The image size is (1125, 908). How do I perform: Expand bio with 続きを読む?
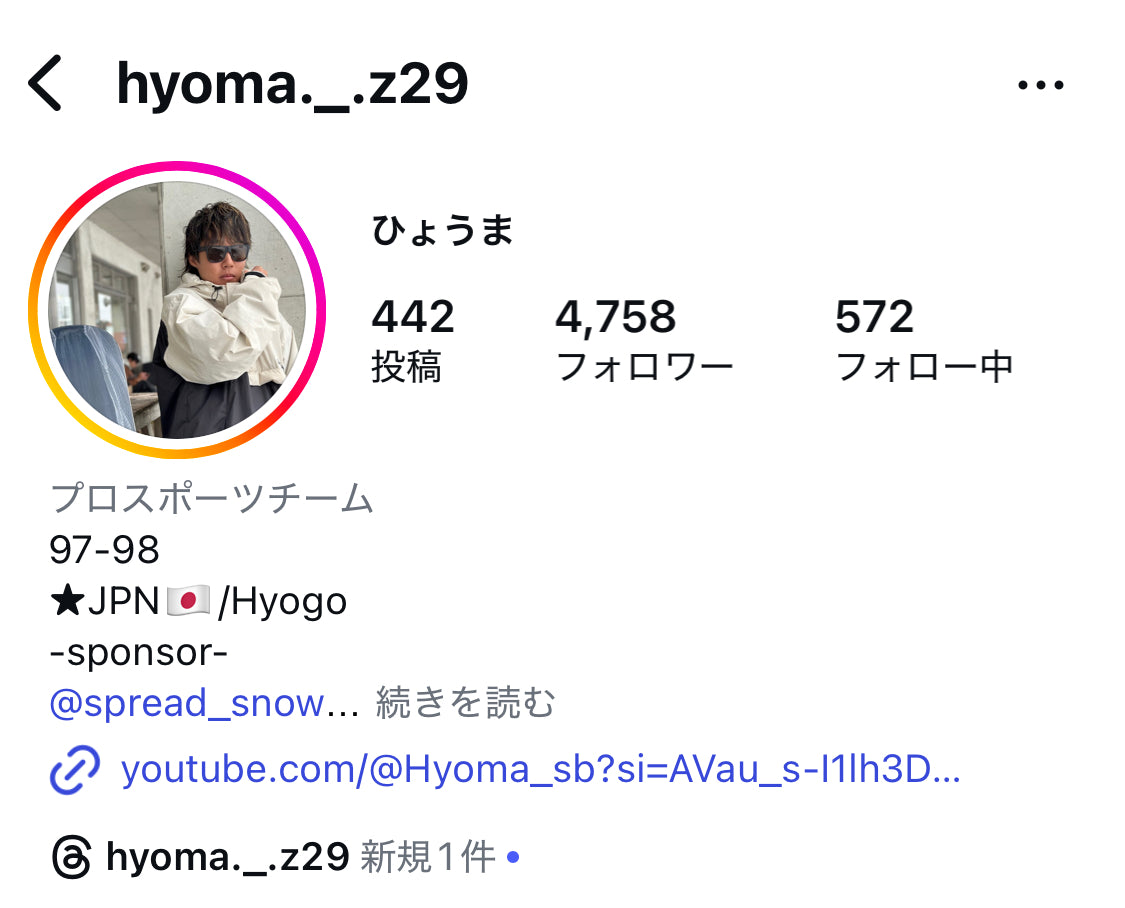(465, 703)
